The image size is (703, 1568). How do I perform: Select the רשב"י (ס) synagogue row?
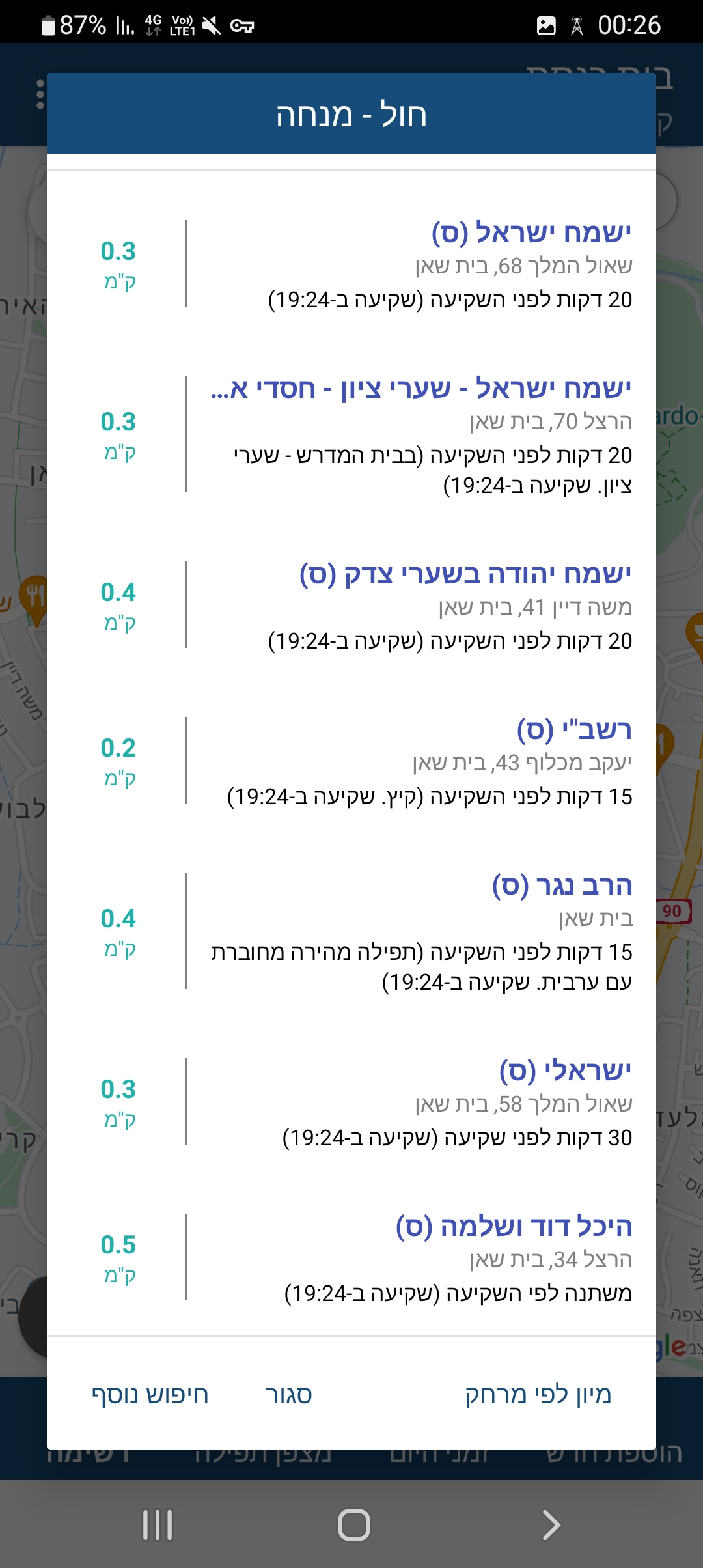[x=574, y=730]
